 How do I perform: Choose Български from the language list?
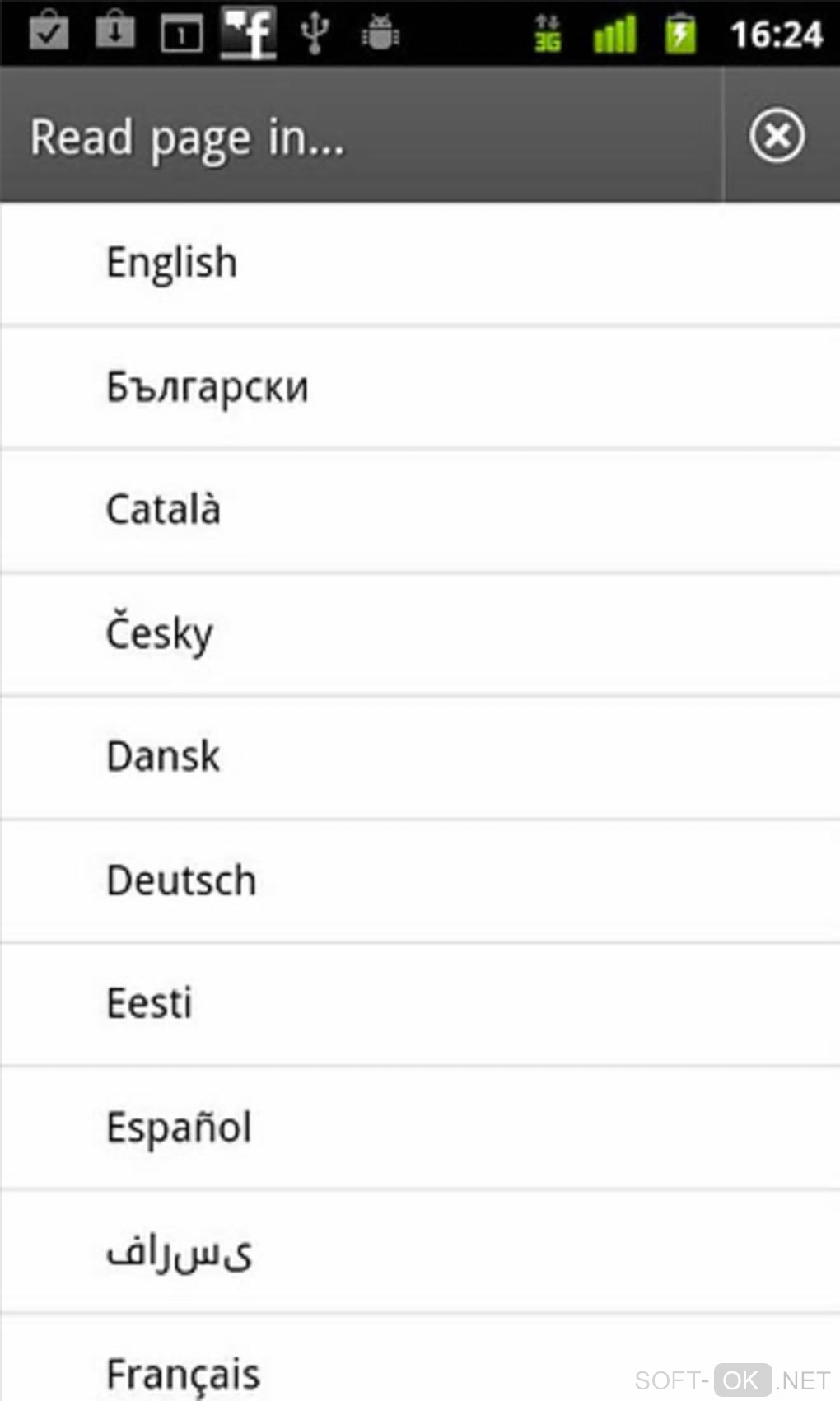coord(208,387)
